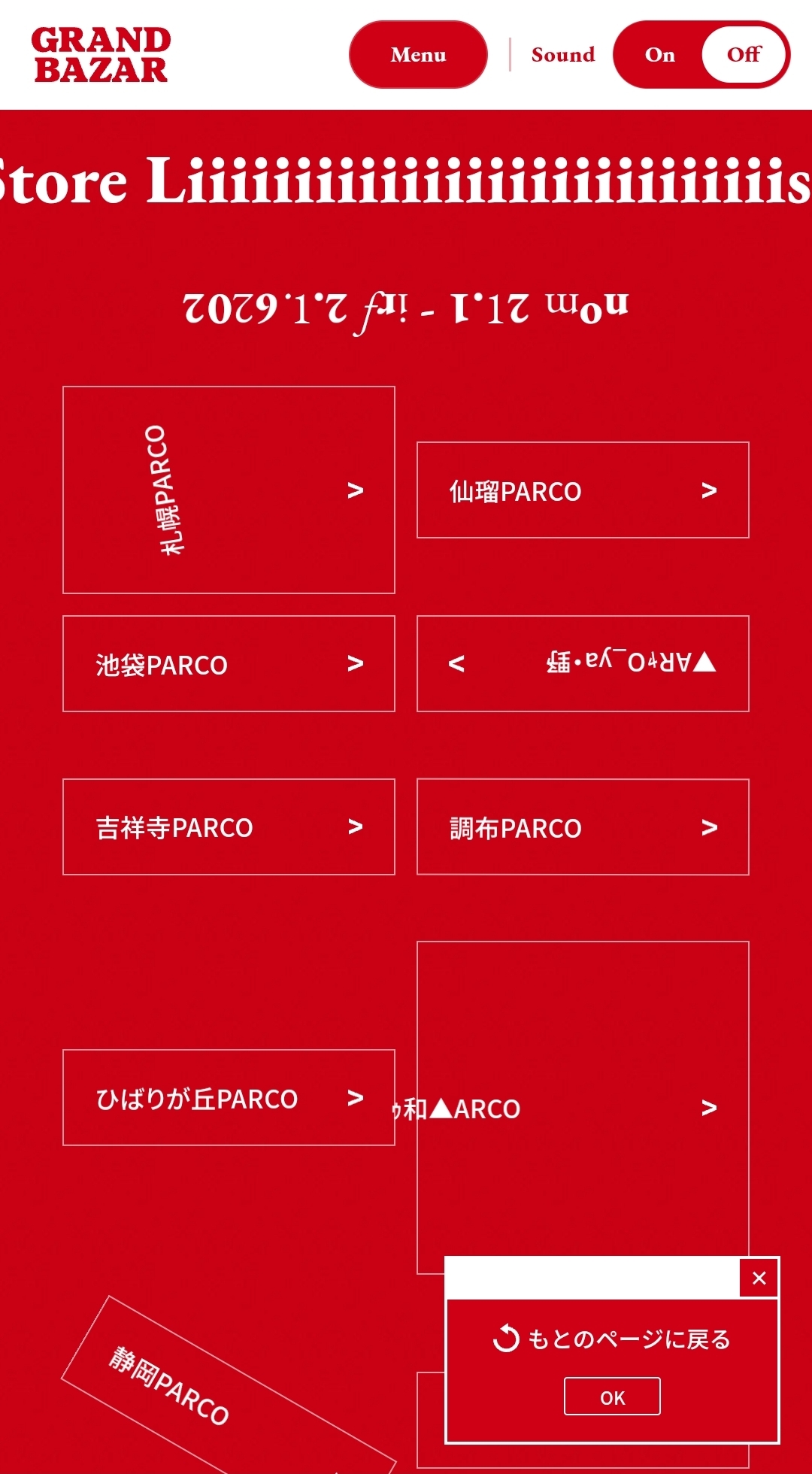Switch sound to Off
This screenshot has height=1474, width=812.
tap(744, 55)
